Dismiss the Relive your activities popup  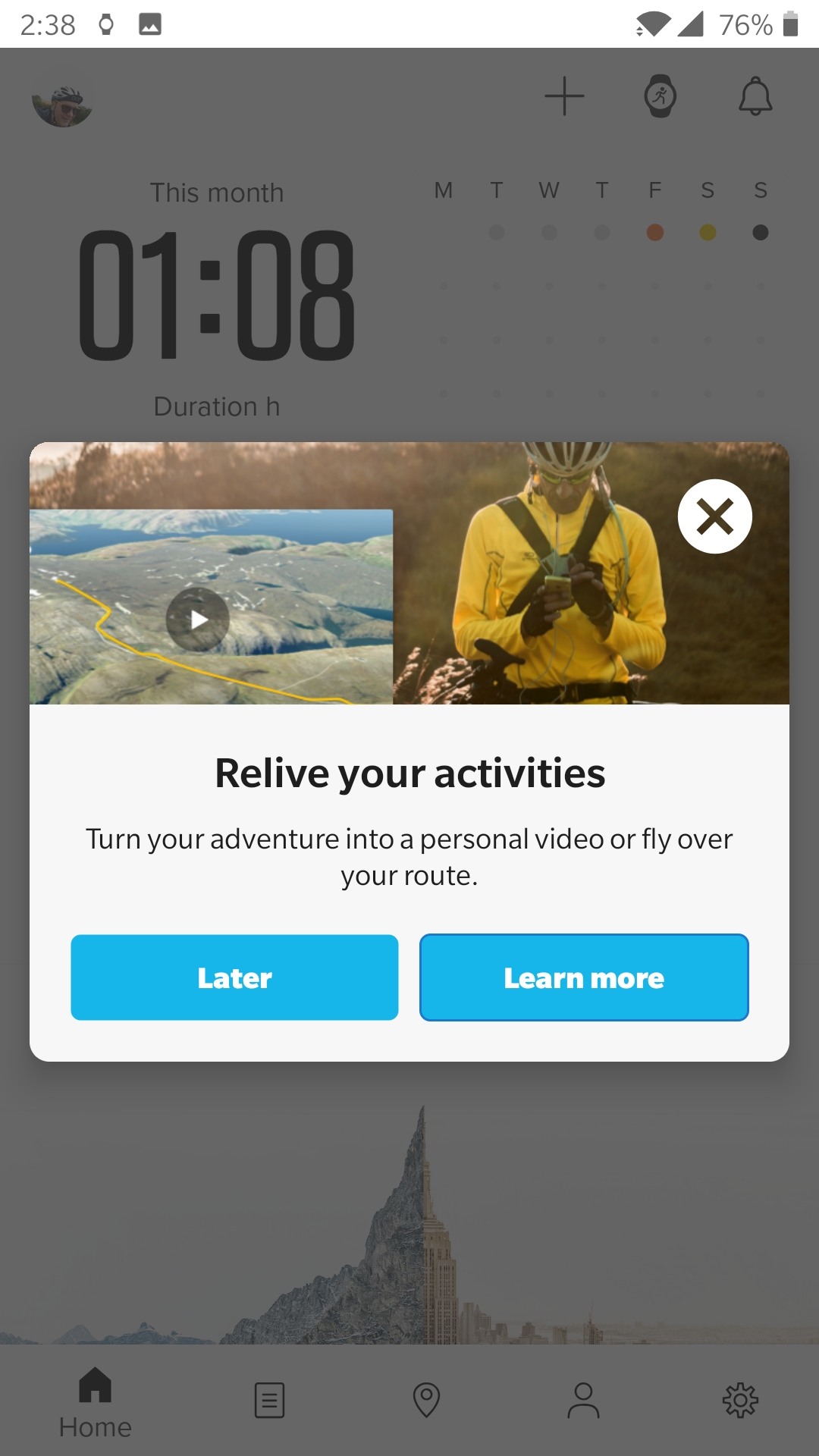click(714, 516)
